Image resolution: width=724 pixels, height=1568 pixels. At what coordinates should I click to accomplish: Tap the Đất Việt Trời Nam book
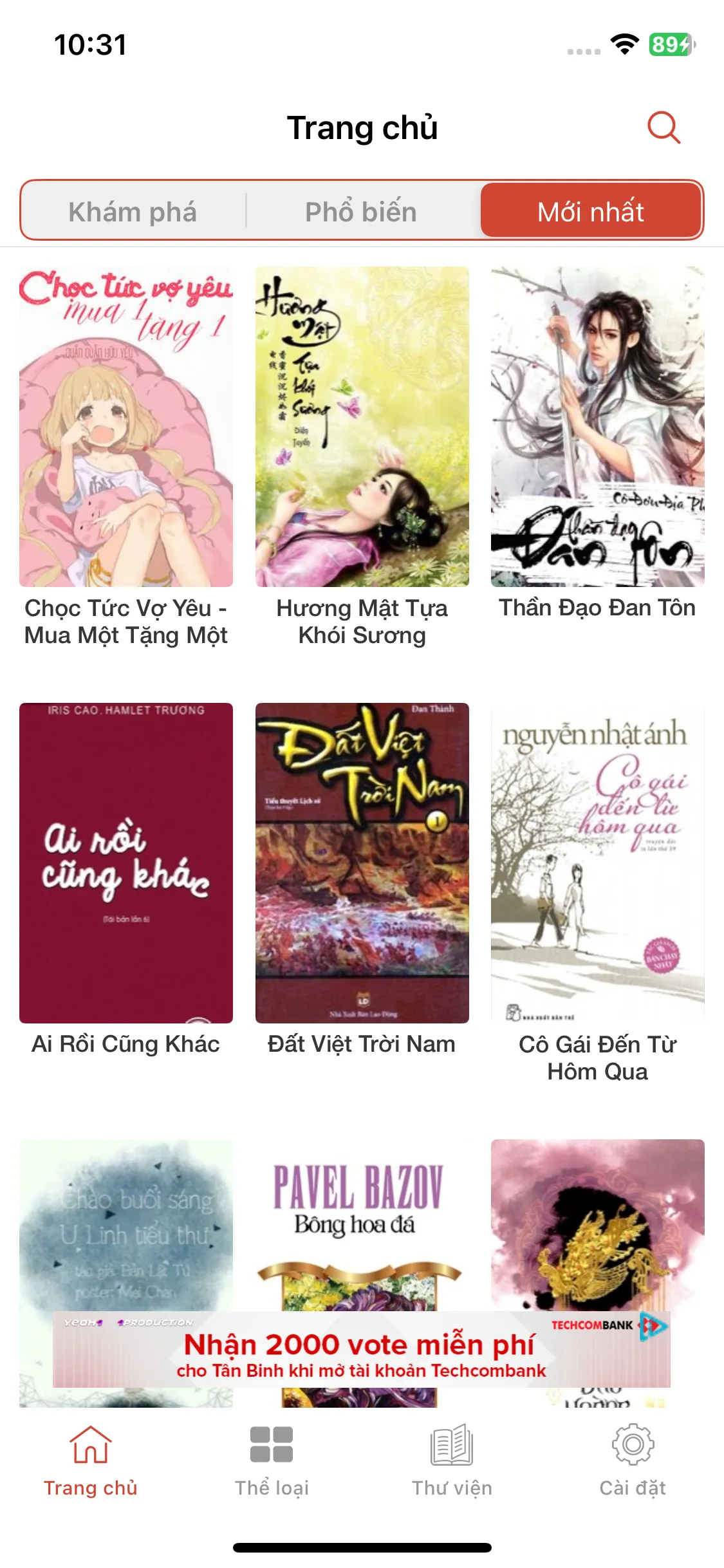click(362, 863)
